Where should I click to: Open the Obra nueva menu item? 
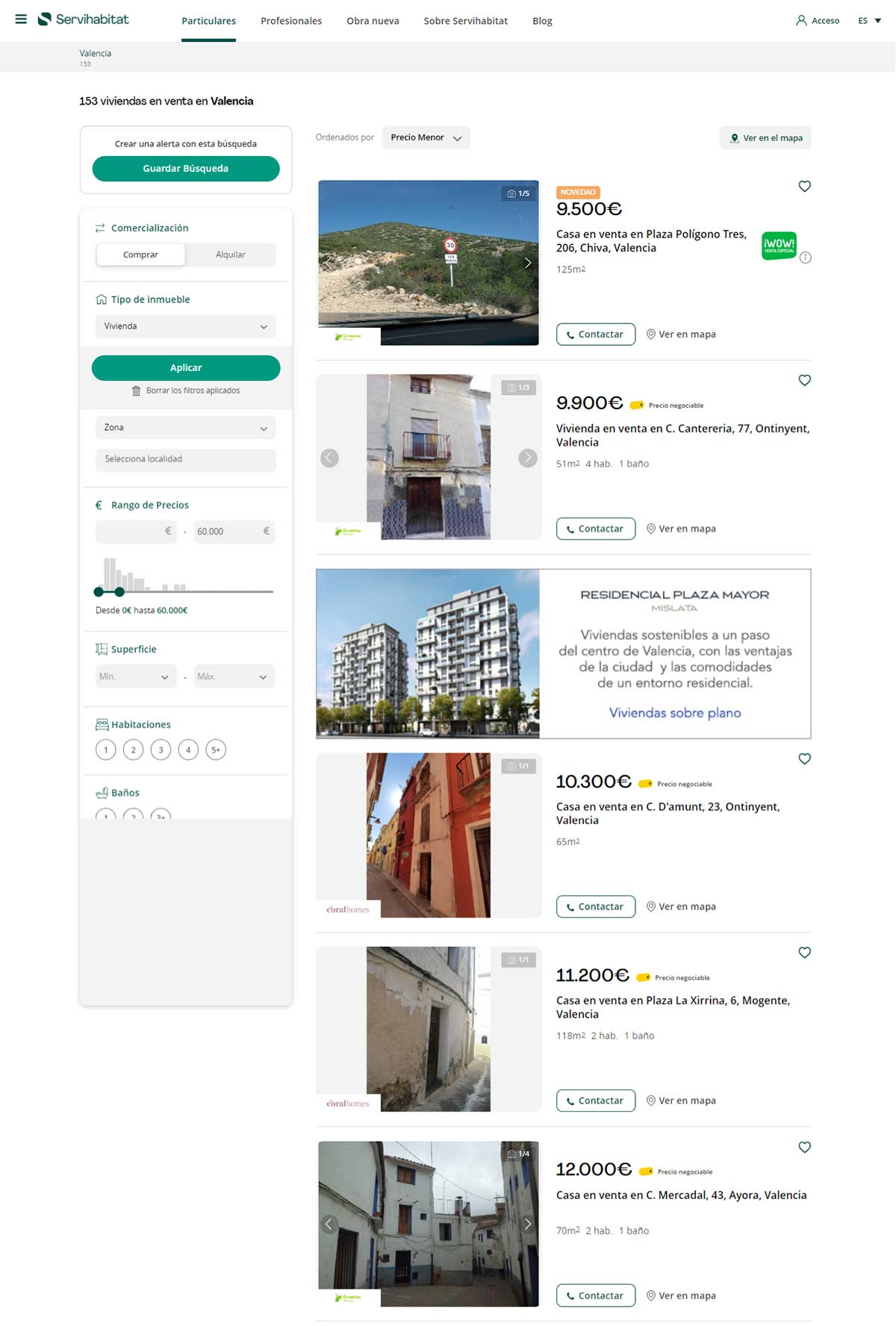[373, 21]
